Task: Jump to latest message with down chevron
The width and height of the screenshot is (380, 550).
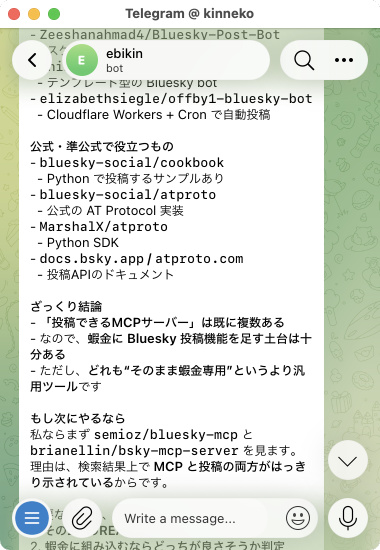Action: 348,461
